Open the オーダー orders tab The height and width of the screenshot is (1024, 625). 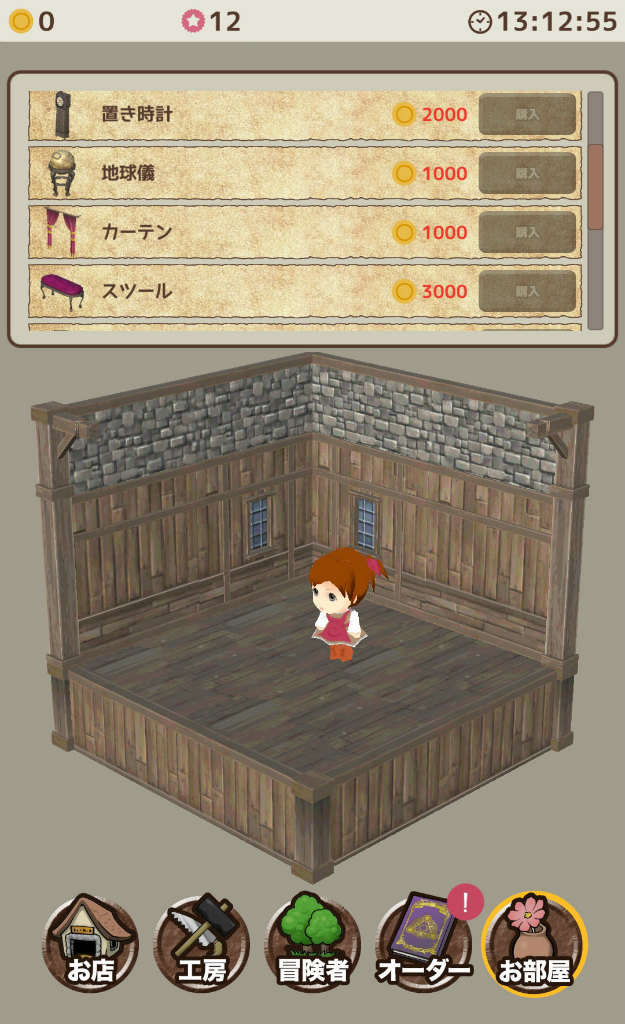coord(423,943)
